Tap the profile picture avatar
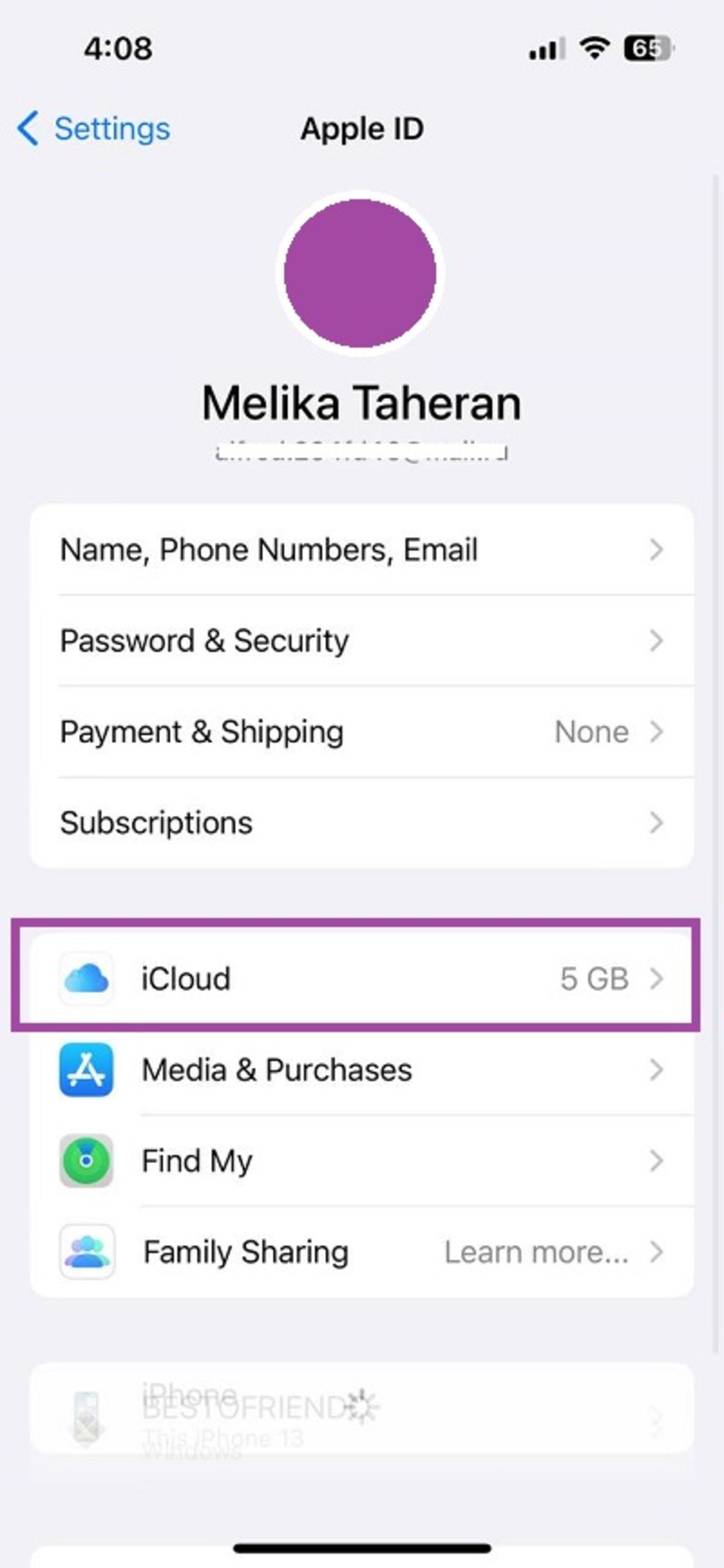 coord(360,273)
